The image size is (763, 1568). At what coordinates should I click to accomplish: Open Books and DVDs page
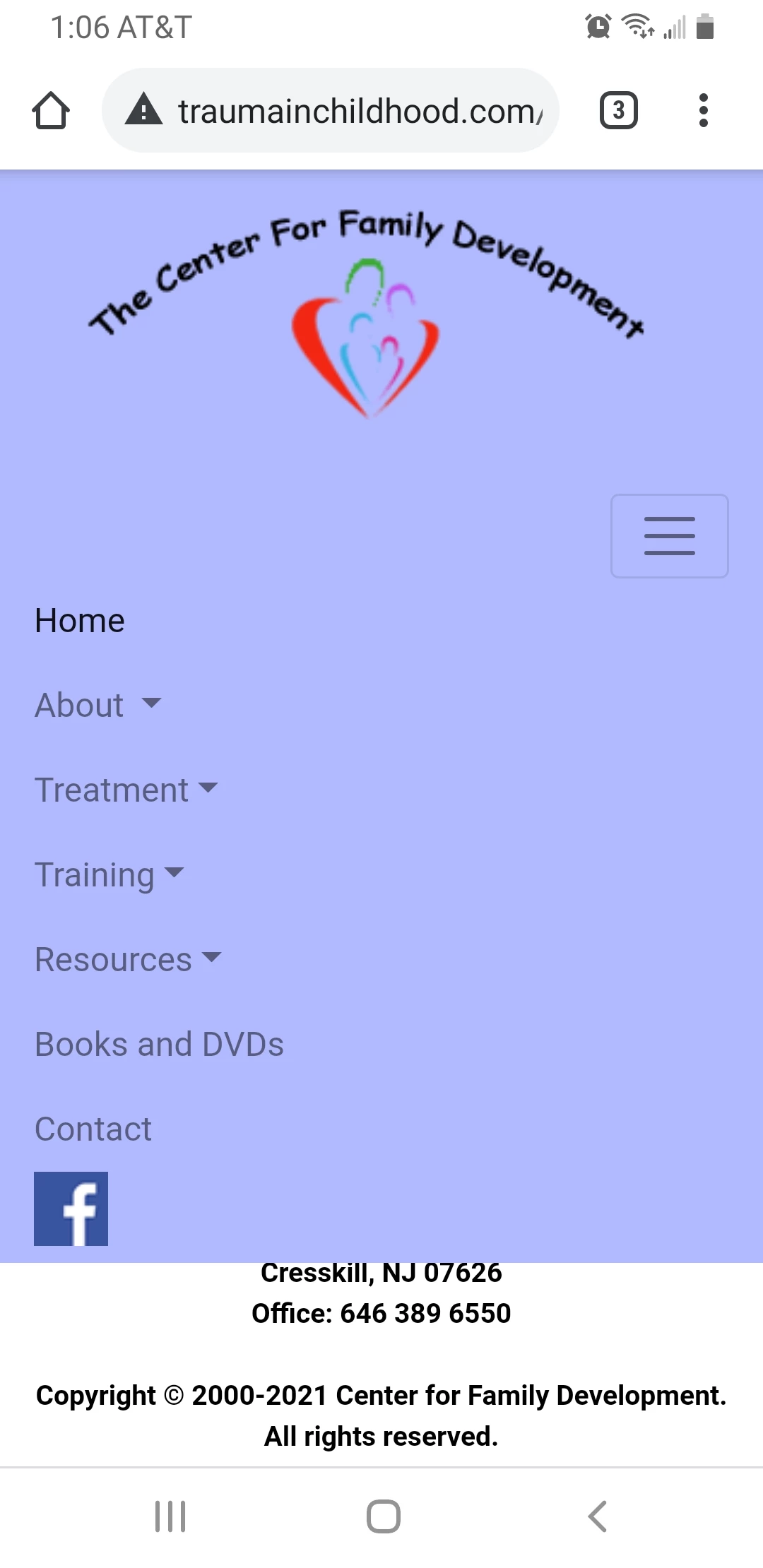[x=159, y=1044]
